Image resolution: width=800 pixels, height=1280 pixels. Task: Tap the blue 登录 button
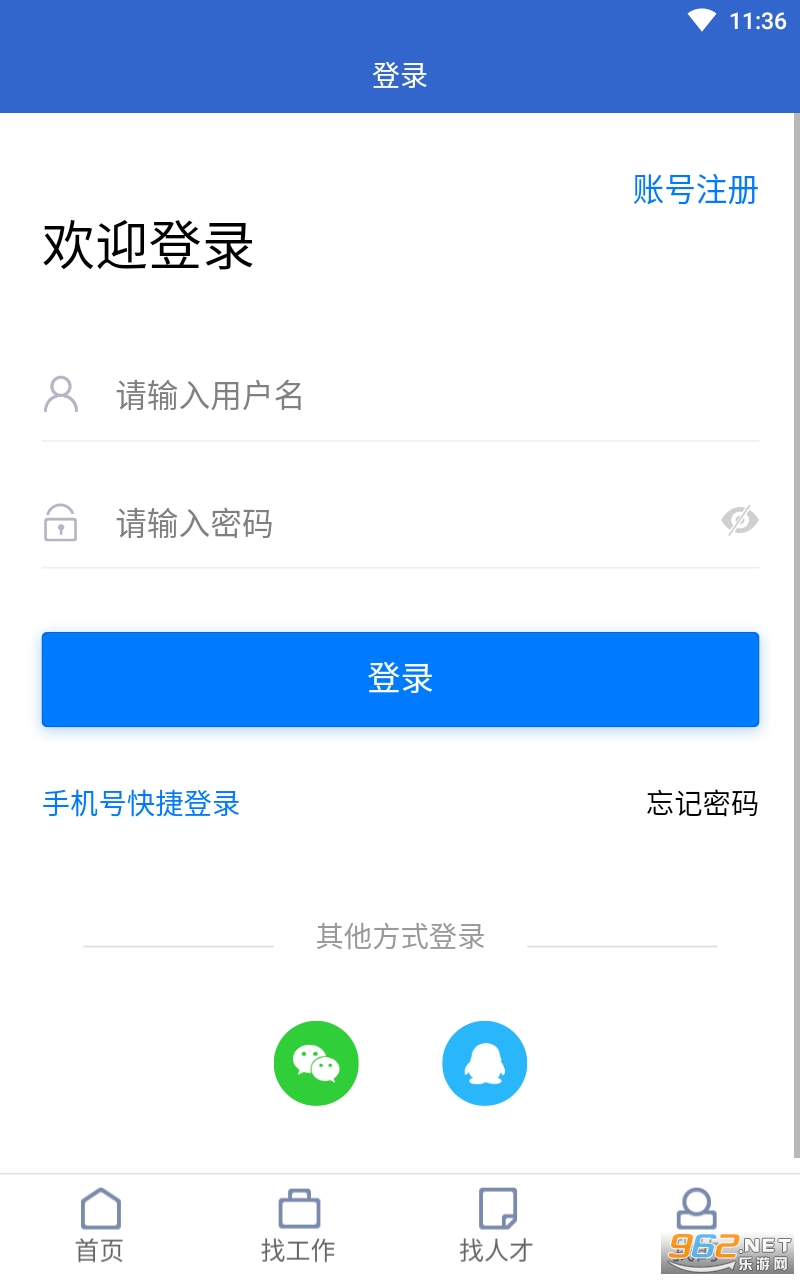pos(400,679)
